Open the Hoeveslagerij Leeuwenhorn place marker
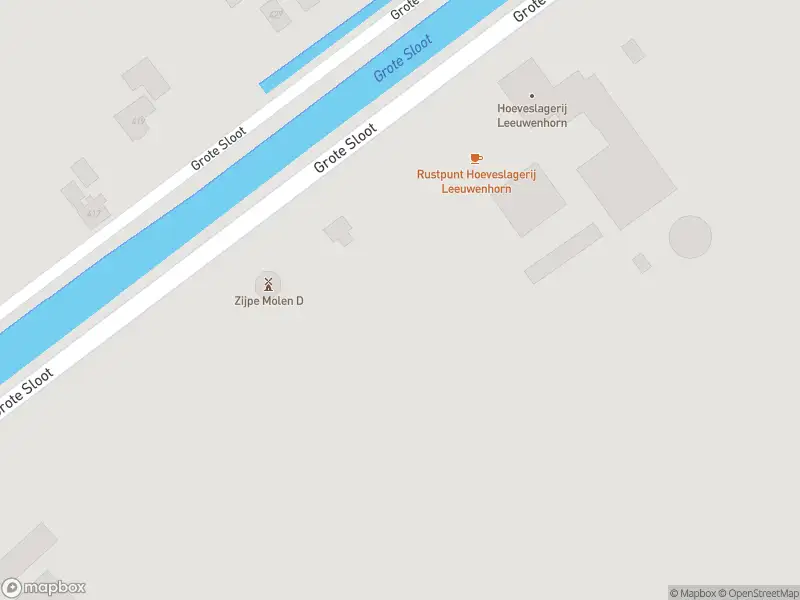 (532, 97)
